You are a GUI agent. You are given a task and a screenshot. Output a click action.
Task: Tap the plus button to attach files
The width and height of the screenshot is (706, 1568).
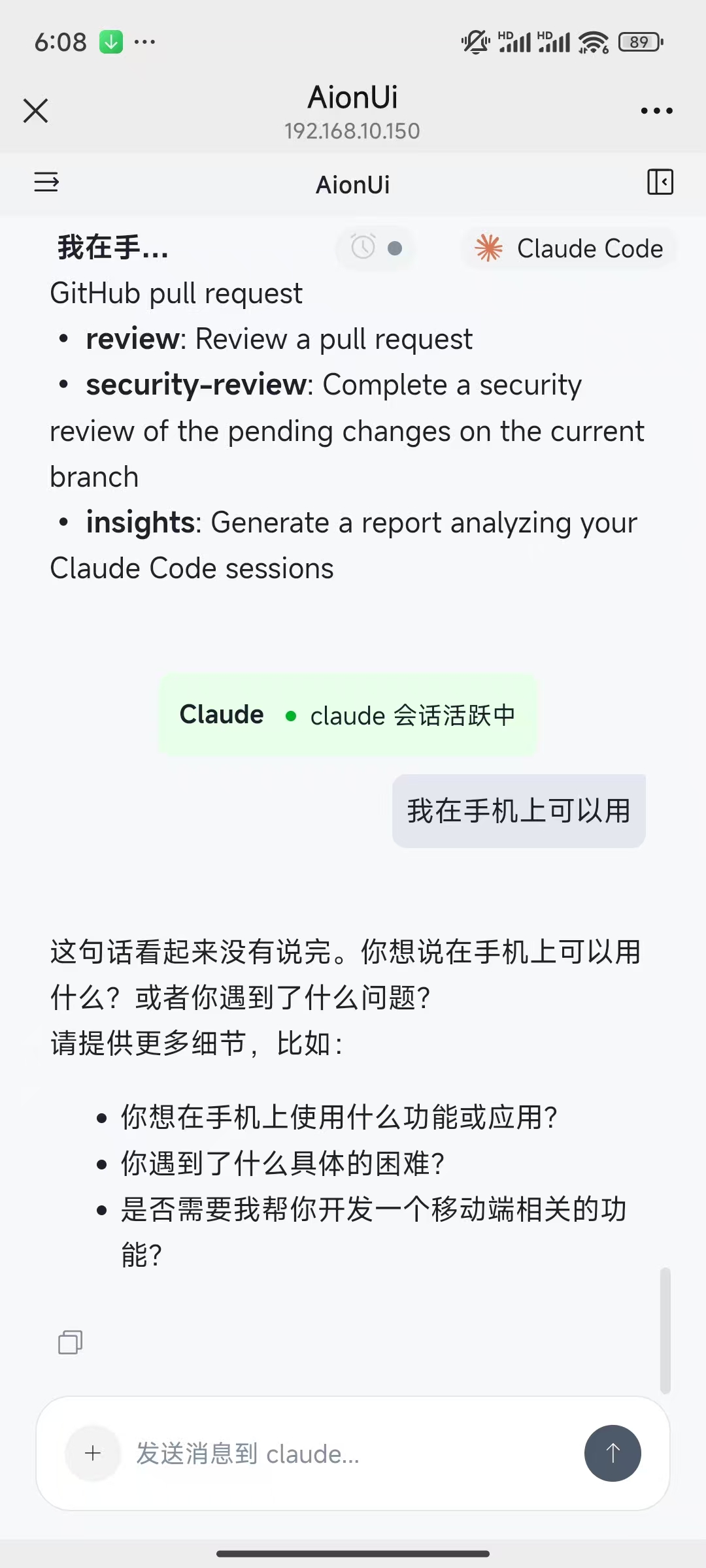(x=93, y=1453)
